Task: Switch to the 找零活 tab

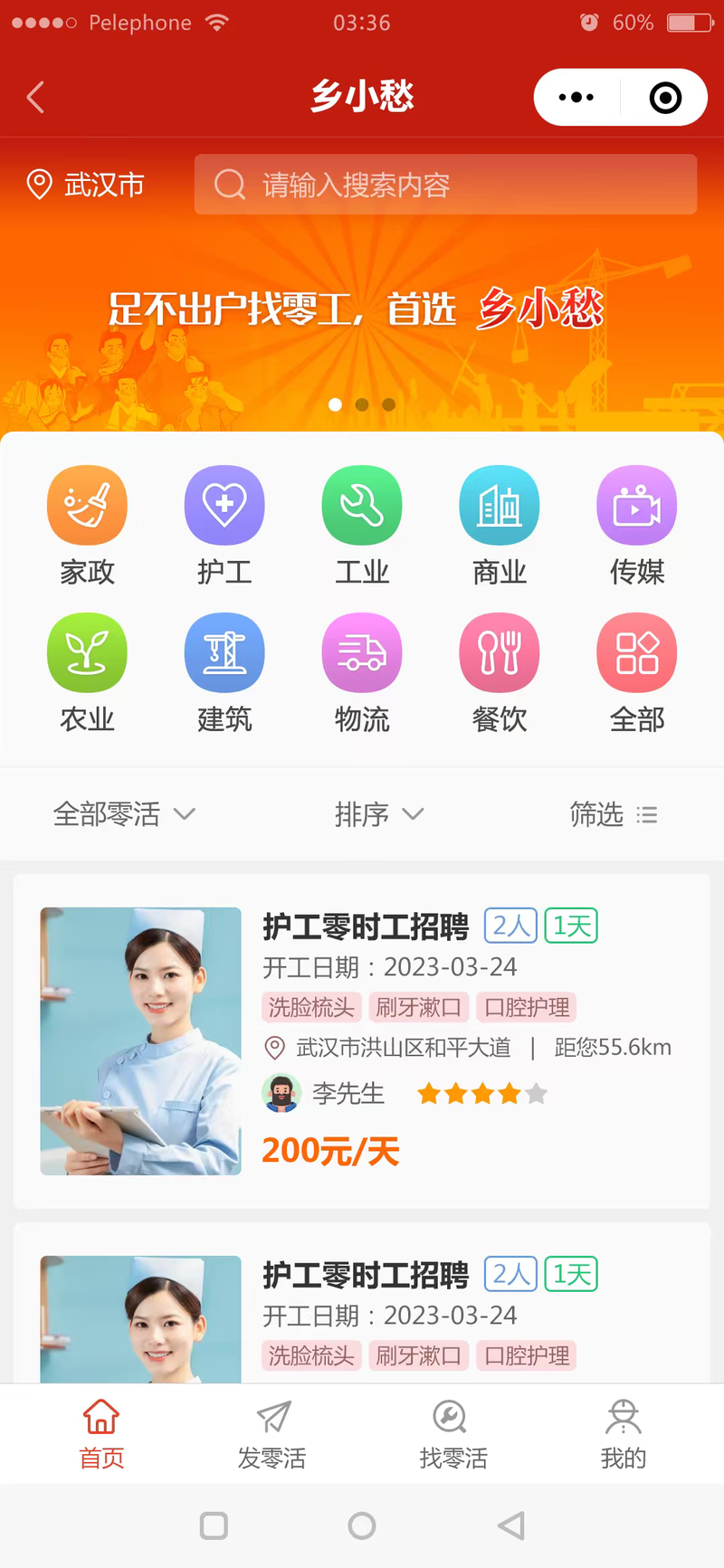Action: 452,1434
